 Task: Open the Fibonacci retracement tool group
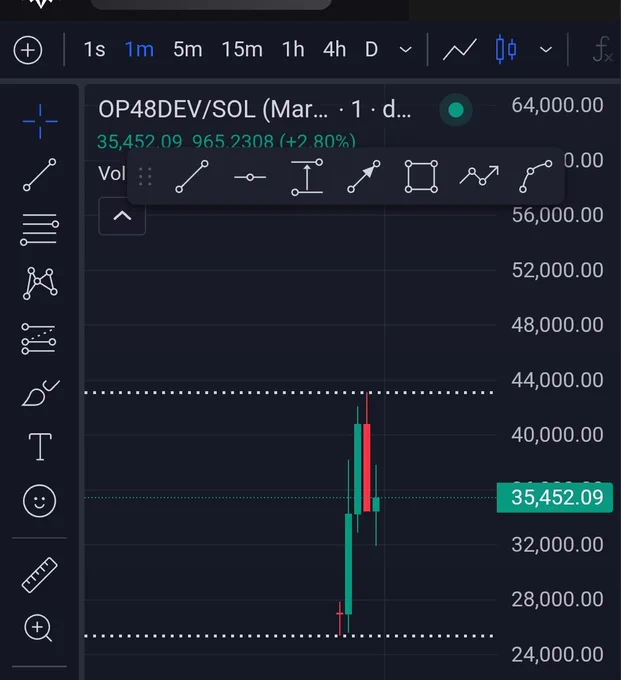tap(39, 229)
